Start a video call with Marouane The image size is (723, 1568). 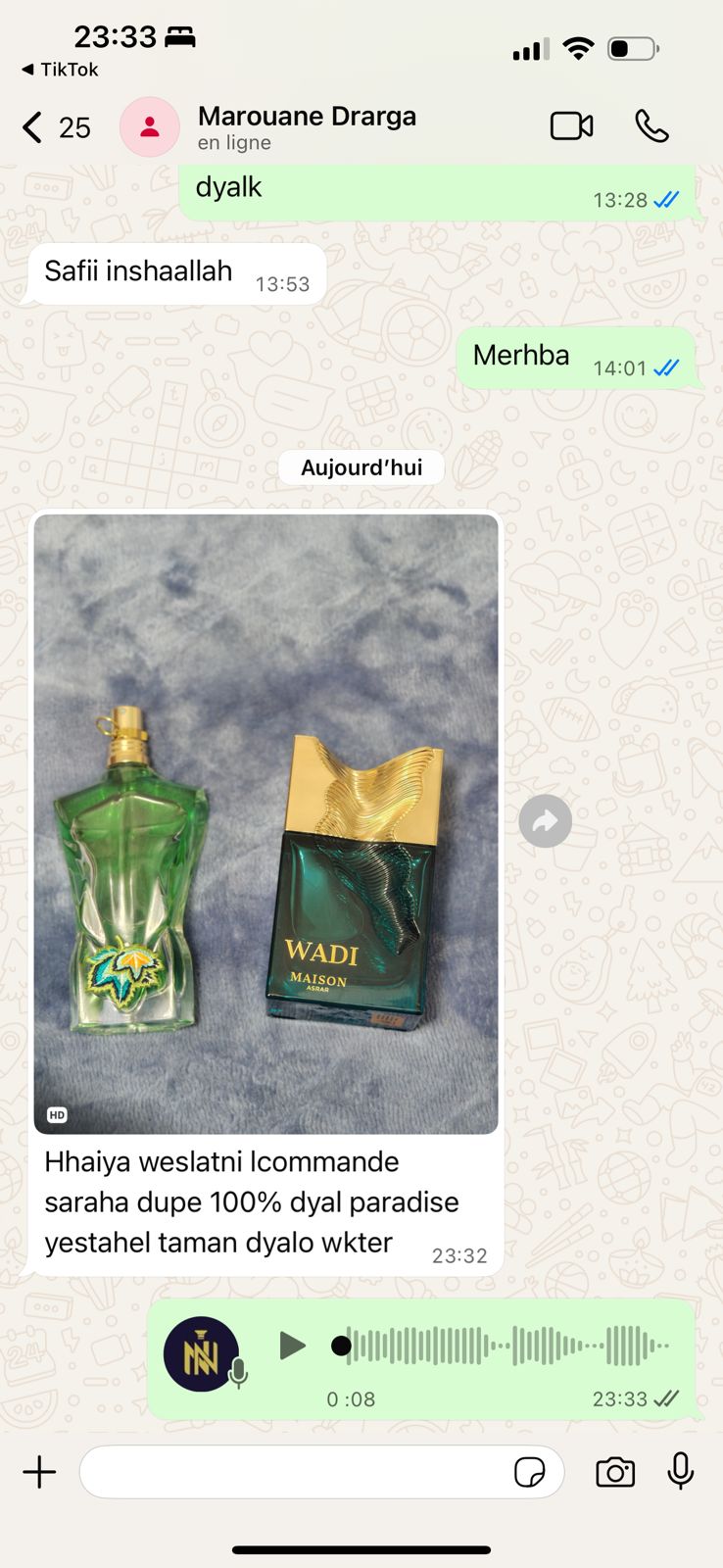point(571,126)
